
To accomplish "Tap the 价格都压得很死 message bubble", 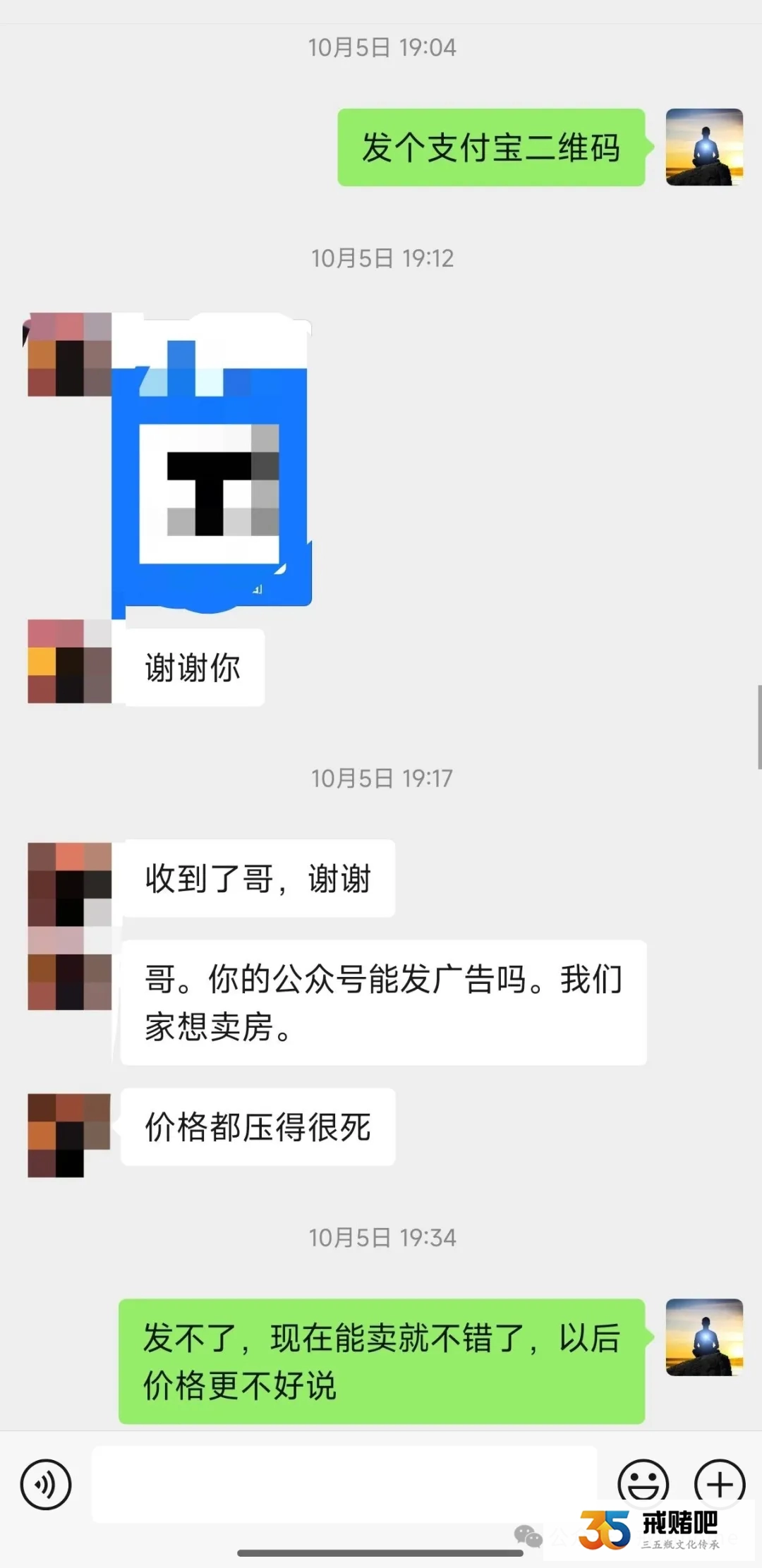I will point(258,1129).
